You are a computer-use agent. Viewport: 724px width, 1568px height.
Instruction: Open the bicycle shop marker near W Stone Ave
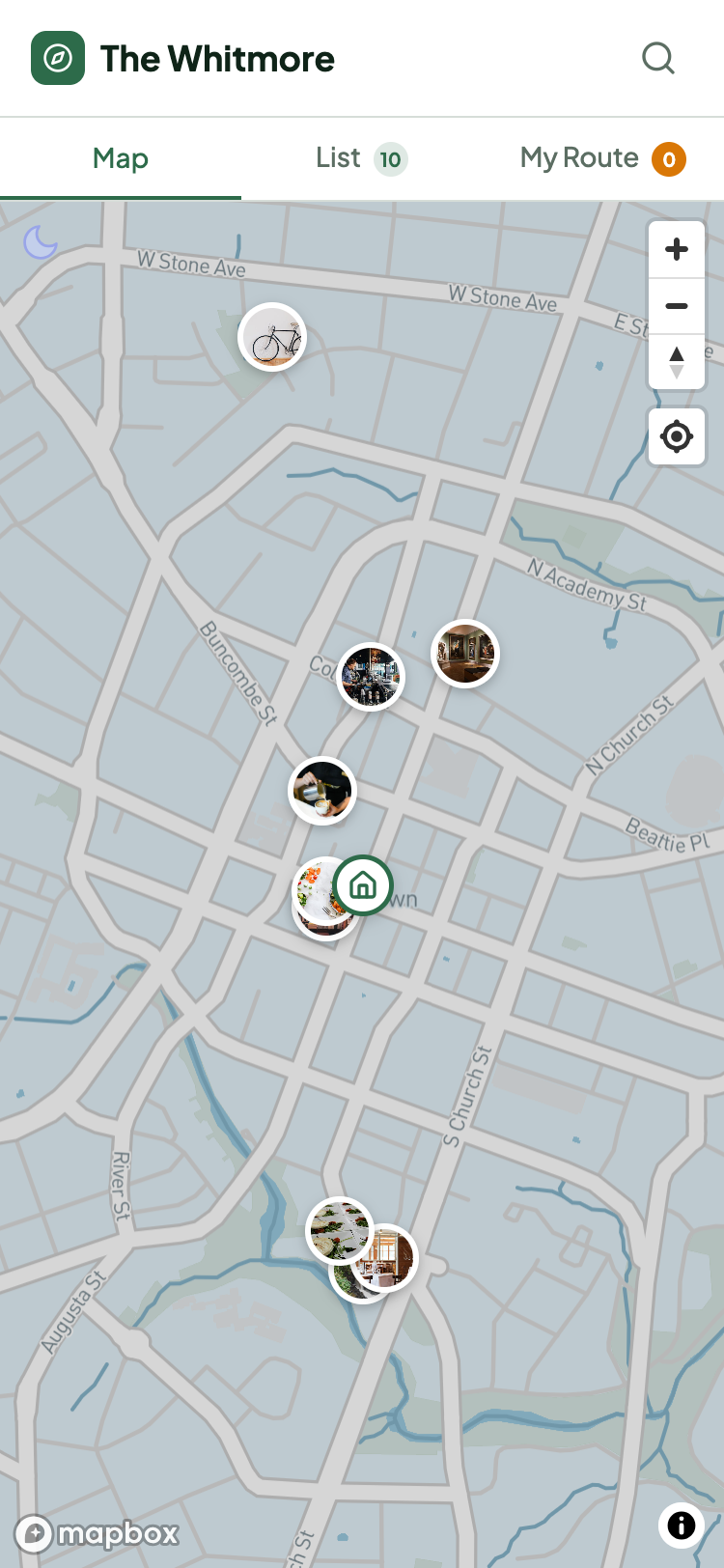(x=272, y=337)
